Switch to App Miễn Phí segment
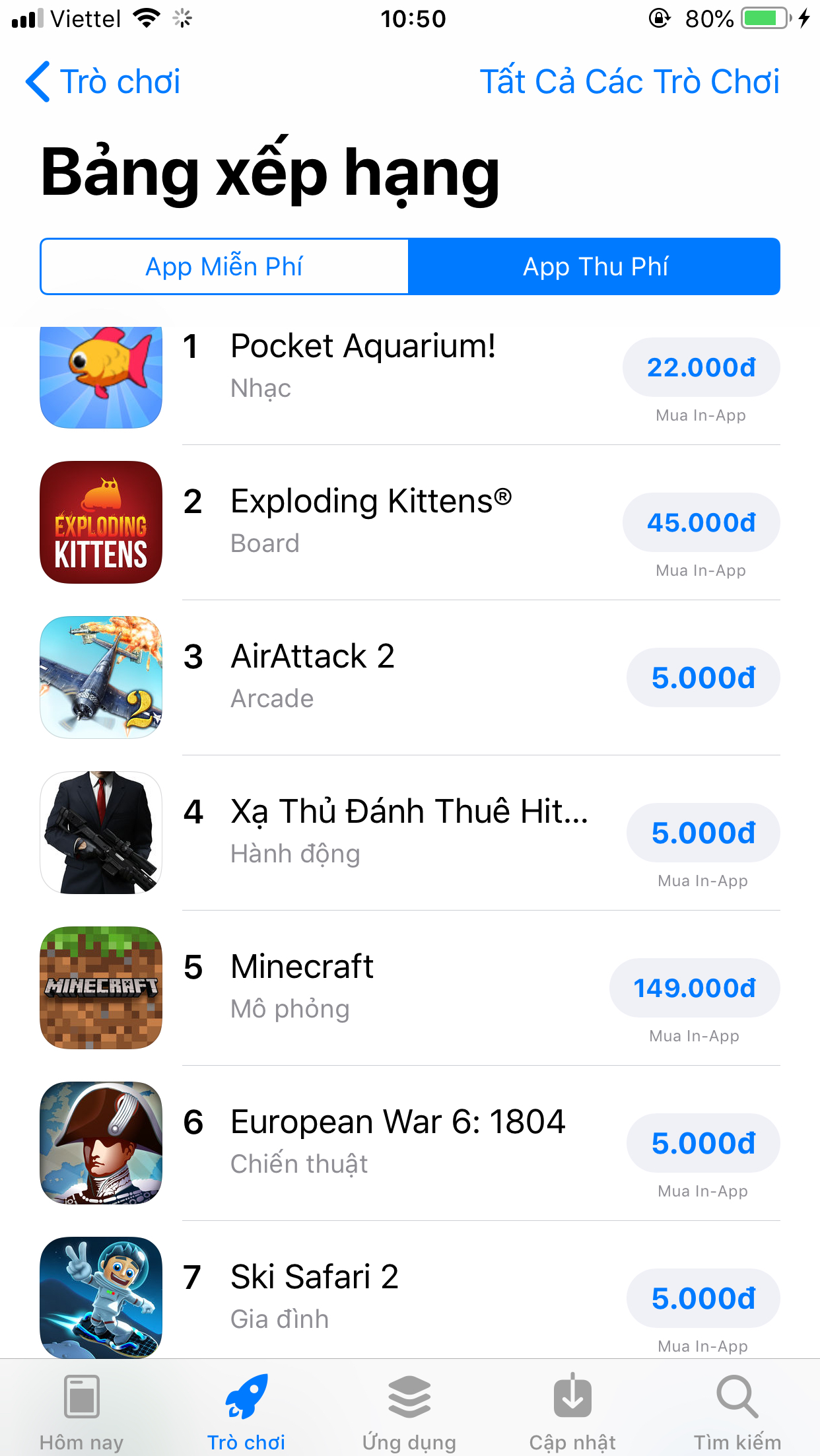This screenshot has width=820, height=1456. point(224,267)
